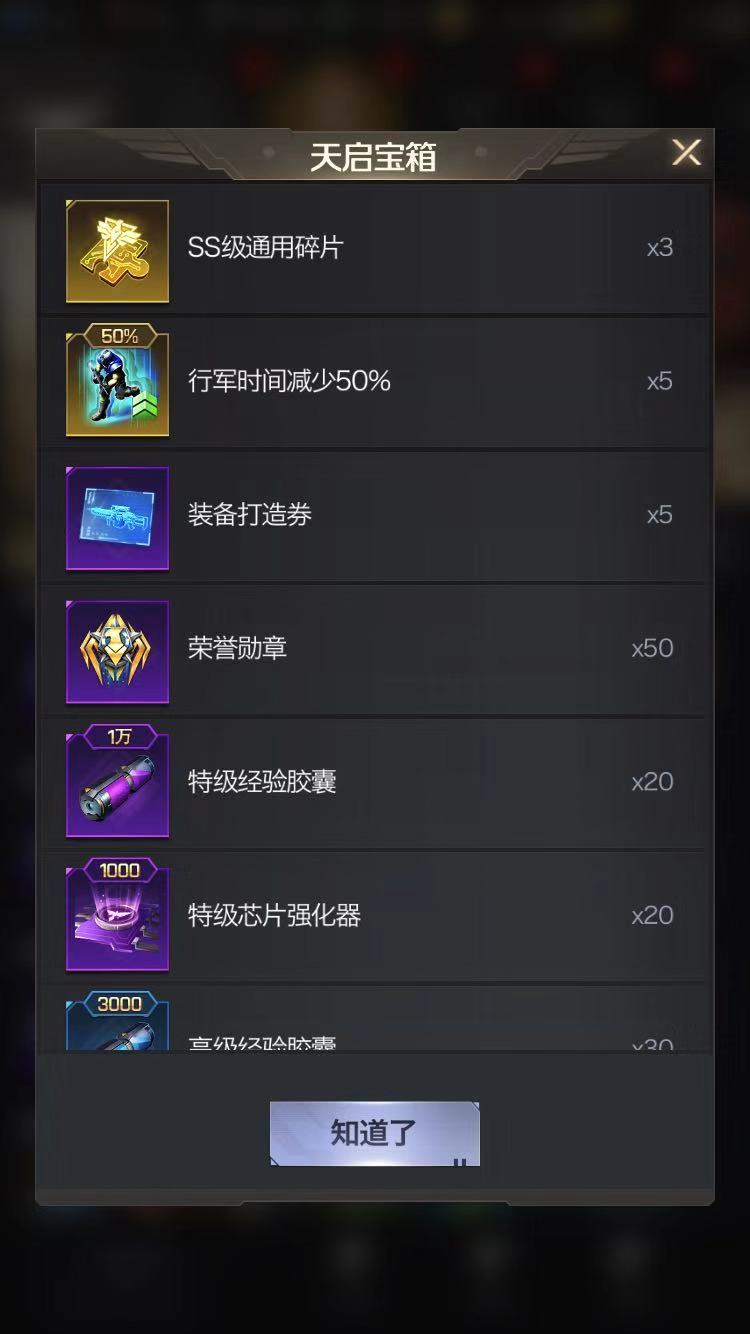This screenshot has width=750, height=1334.
Task: Close the 天启宝箱 dialog
Action: coord(686,153)
